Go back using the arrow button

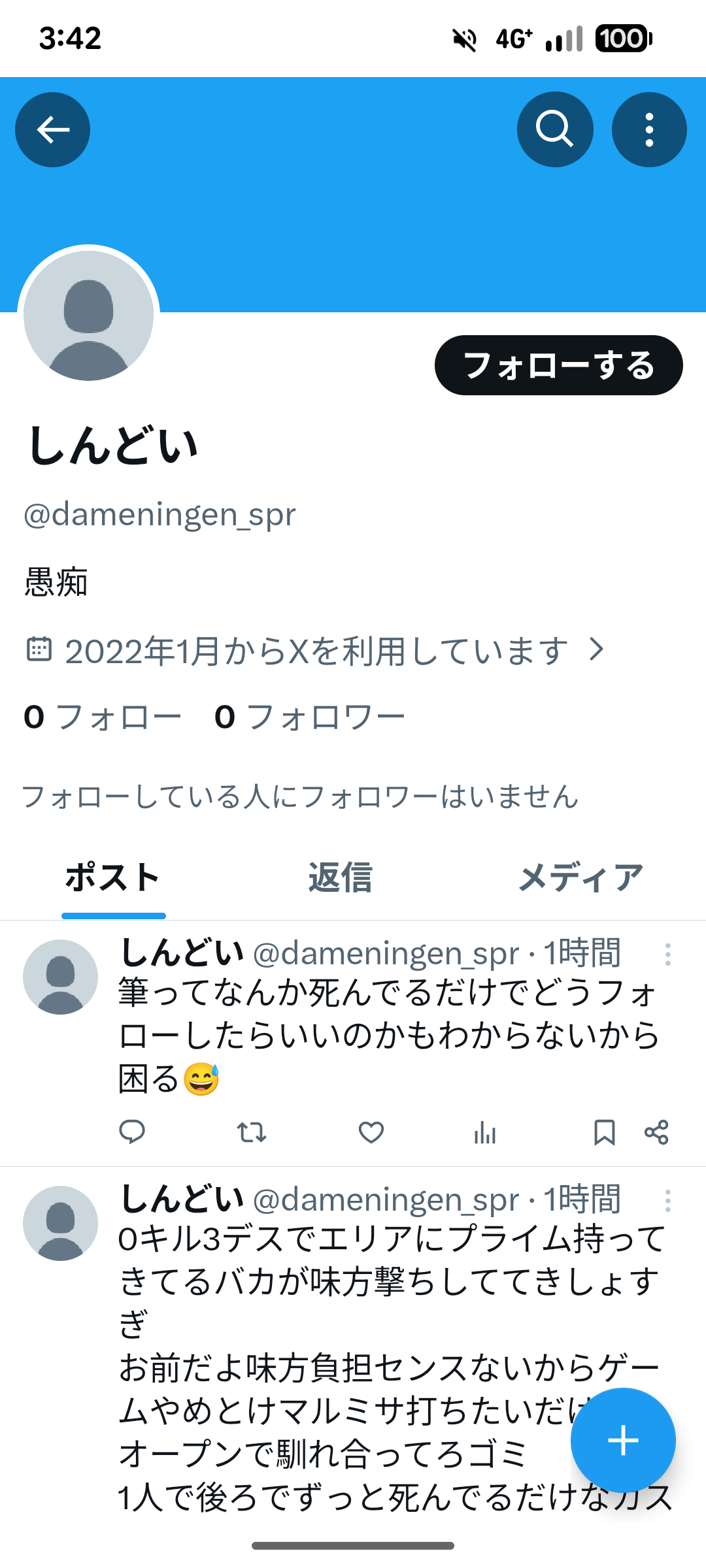[52, 129]
